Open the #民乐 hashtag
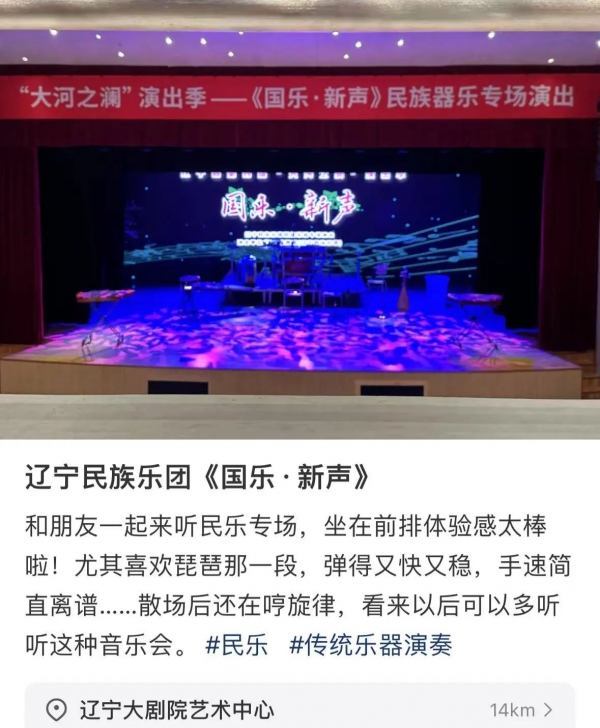Viewport: 600px width, 728px height. (x=237, y=645)
